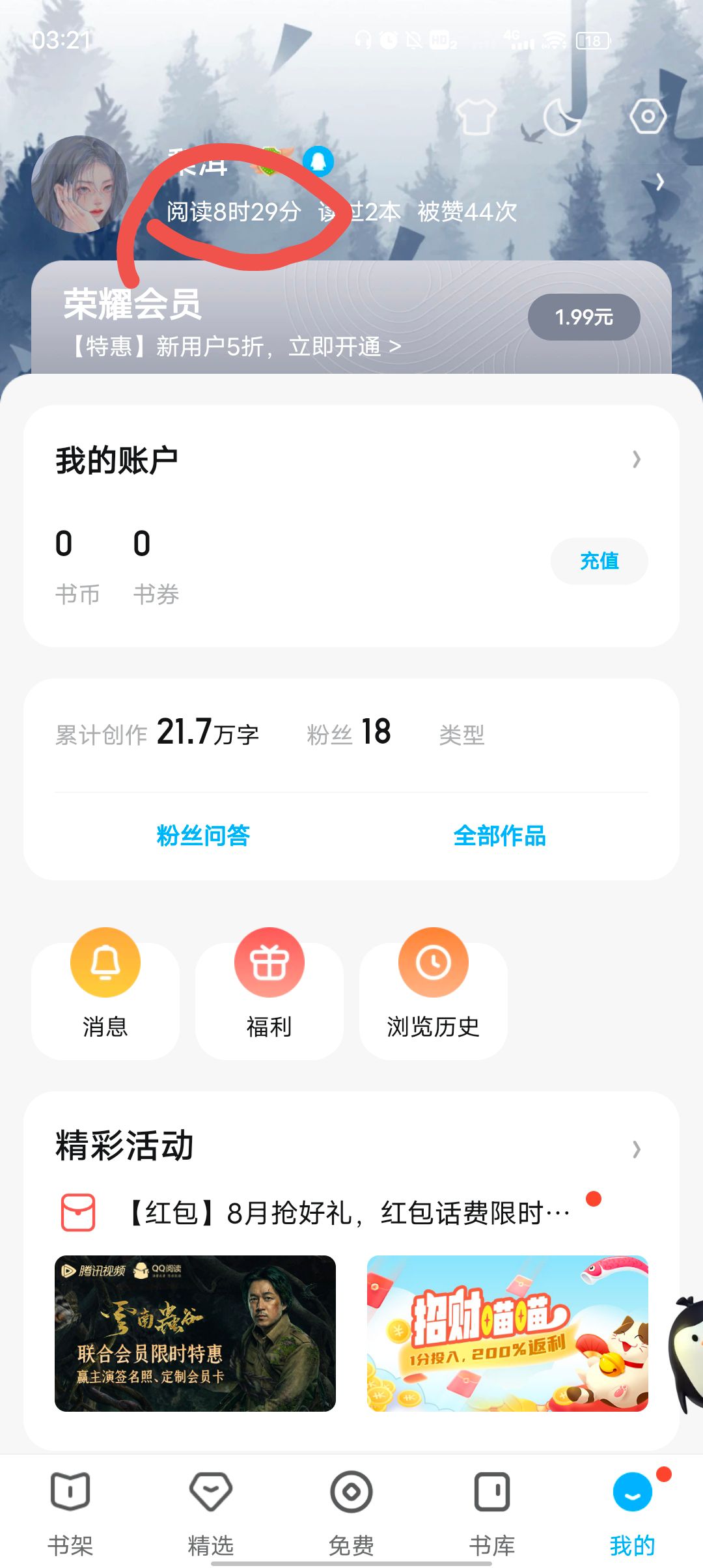Open the 招财喵喵 promo banner

click(x=508, y=1333)
